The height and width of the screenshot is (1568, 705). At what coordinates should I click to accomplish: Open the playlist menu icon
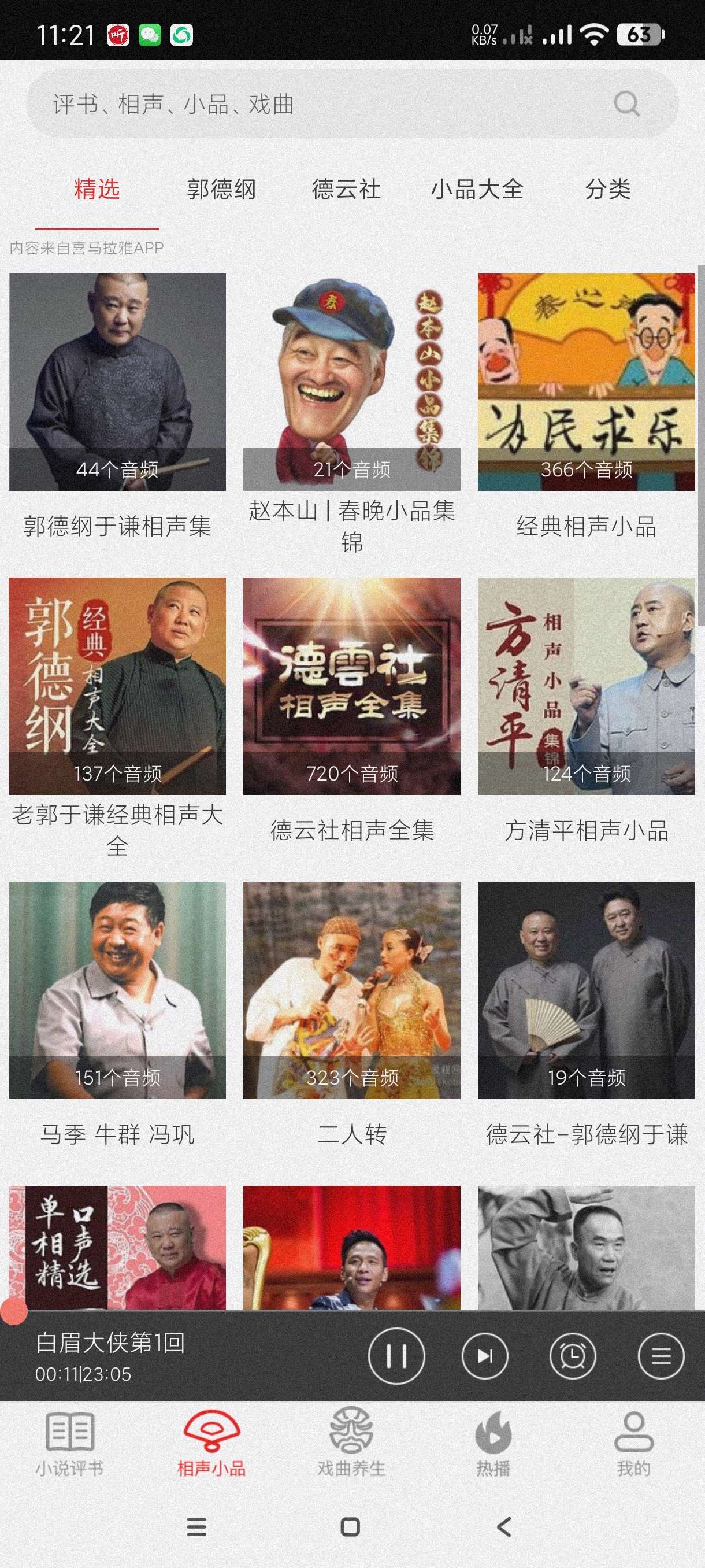pyautogui.click(x=661, y=1356)
